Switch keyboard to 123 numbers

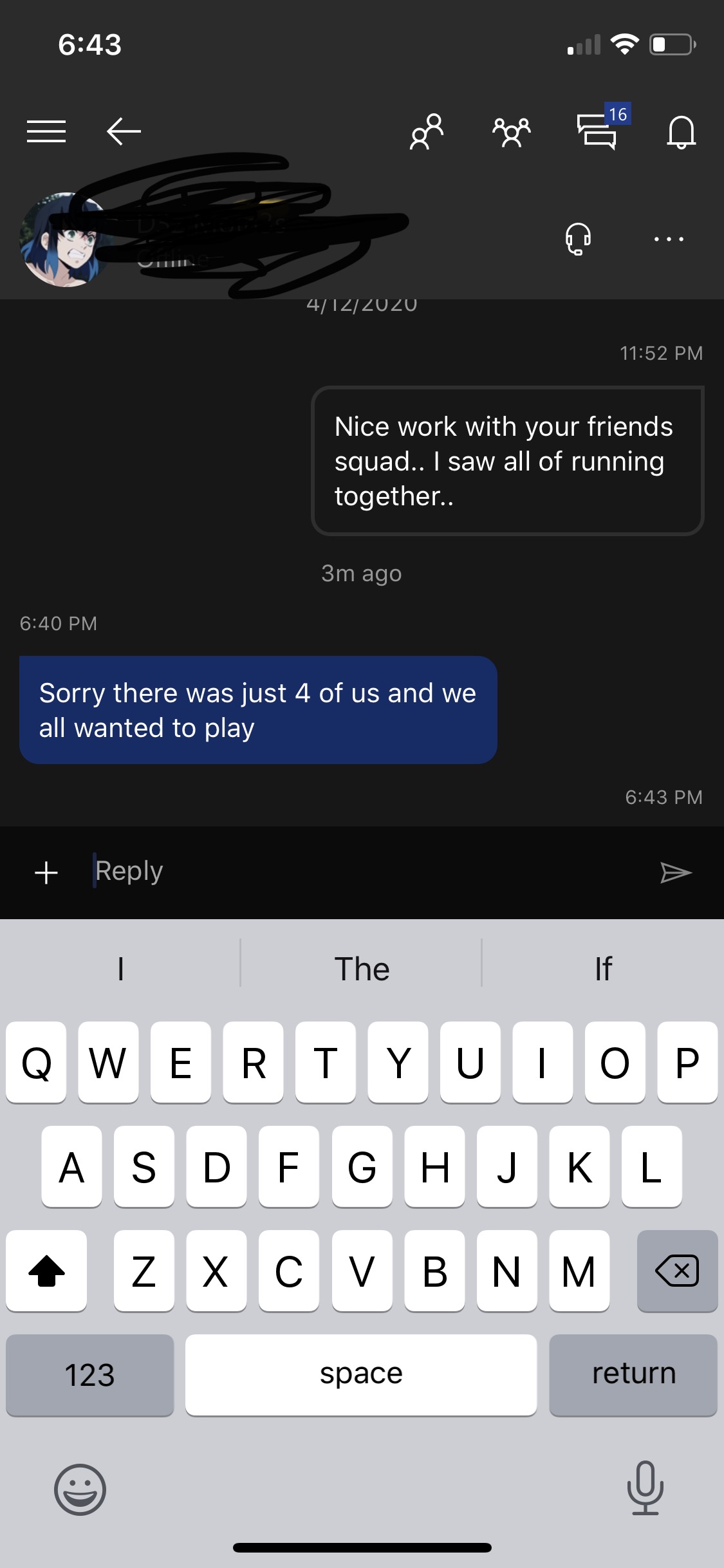point(89,1375)
